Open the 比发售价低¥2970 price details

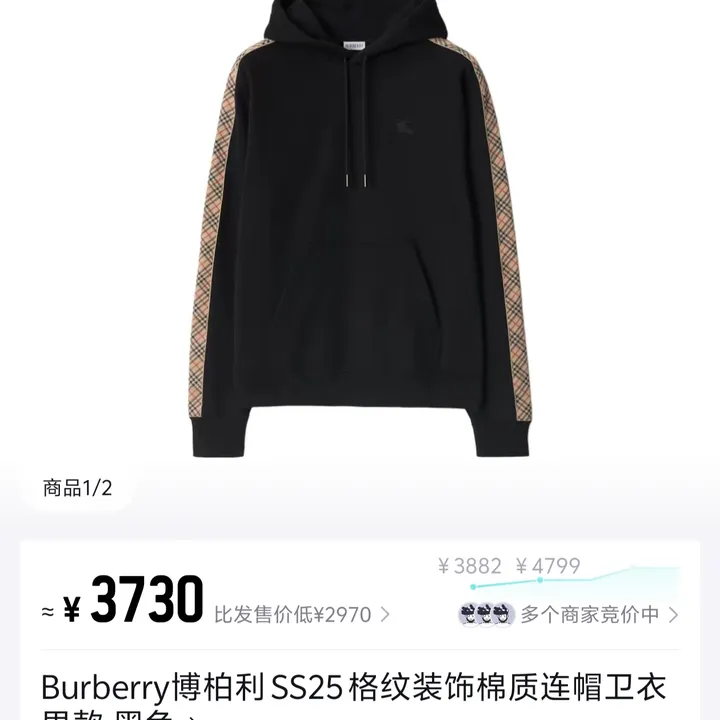[302, 614]
